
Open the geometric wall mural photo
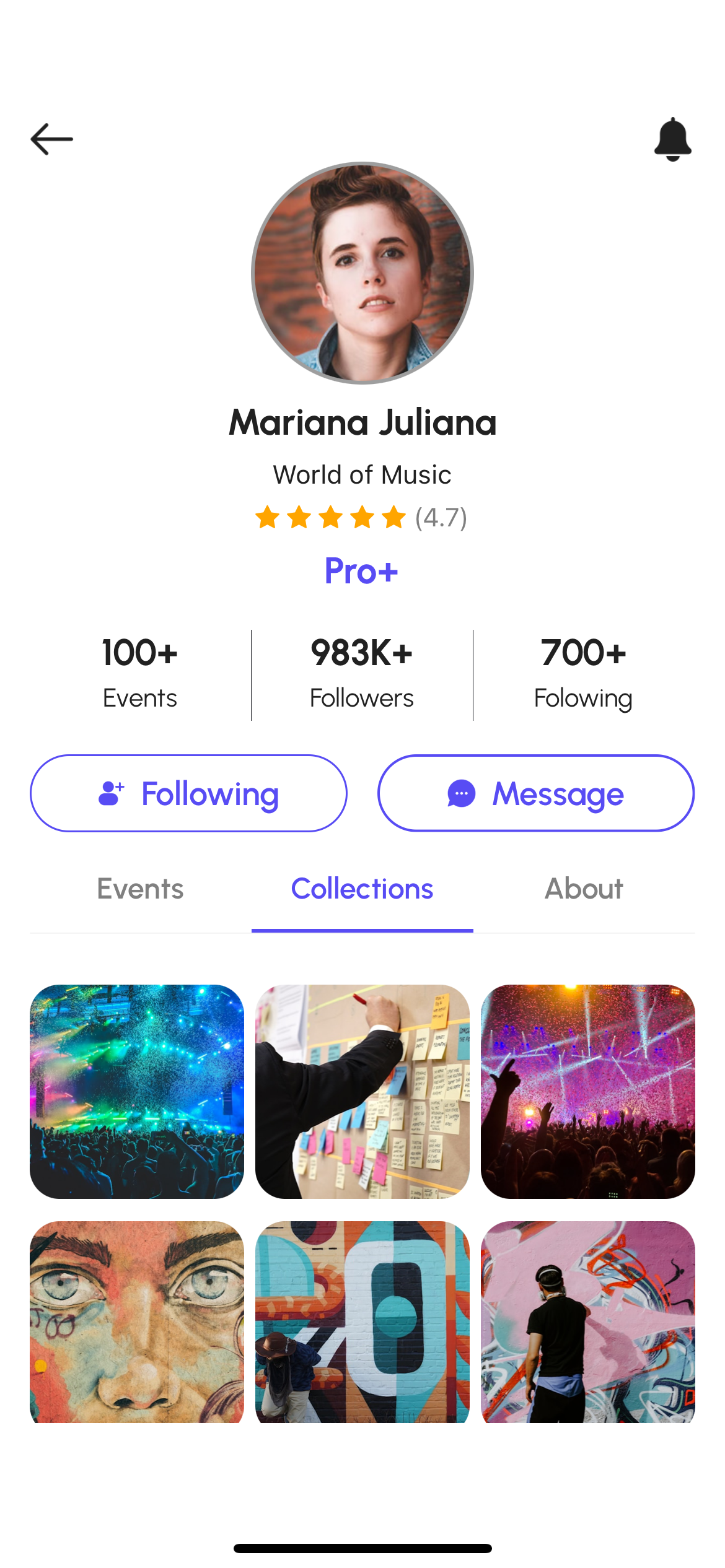point(362,1322)
